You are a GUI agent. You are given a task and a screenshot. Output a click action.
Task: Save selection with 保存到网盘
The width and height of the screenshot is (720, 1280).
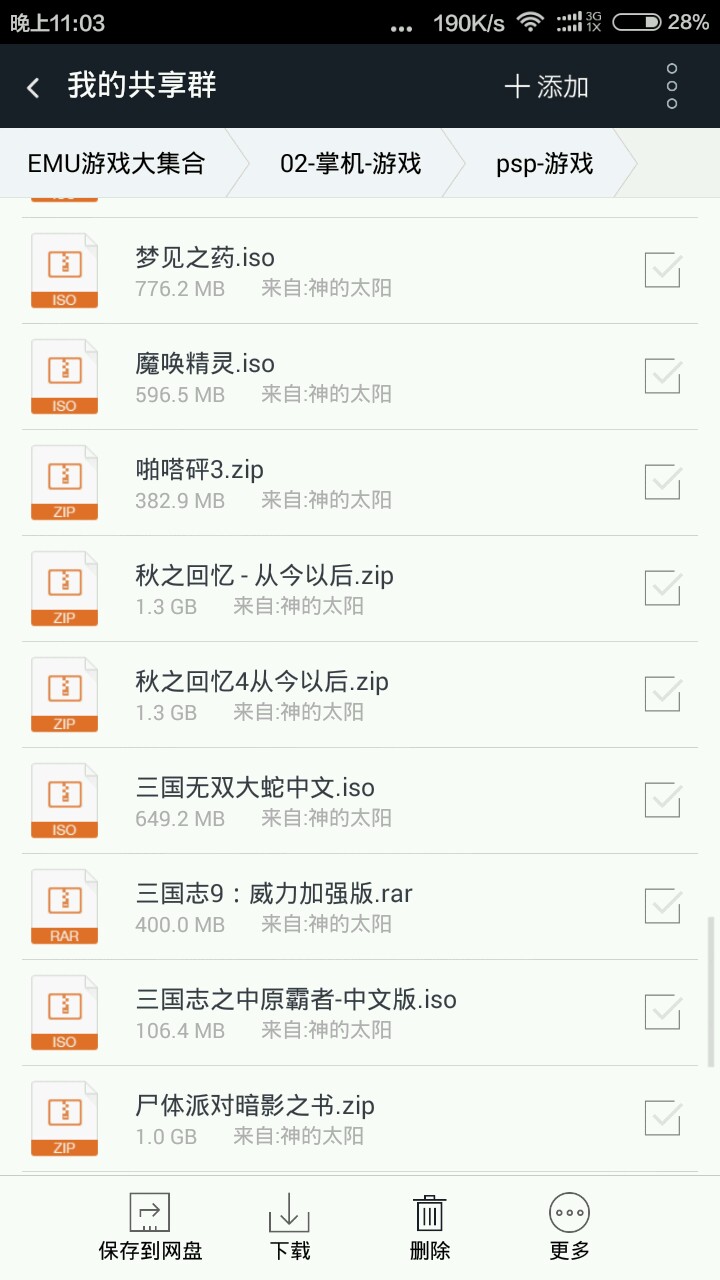coord(150,1227)
